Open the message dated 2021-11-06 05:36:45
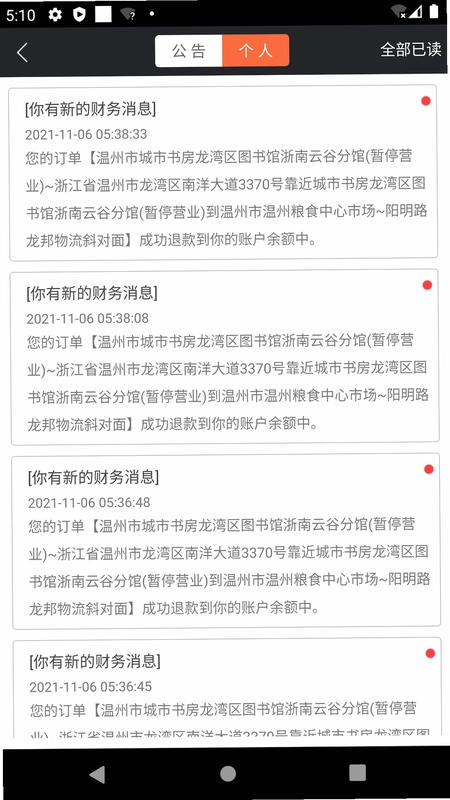This screenshot has height=800, width=450. pos(227,687)
